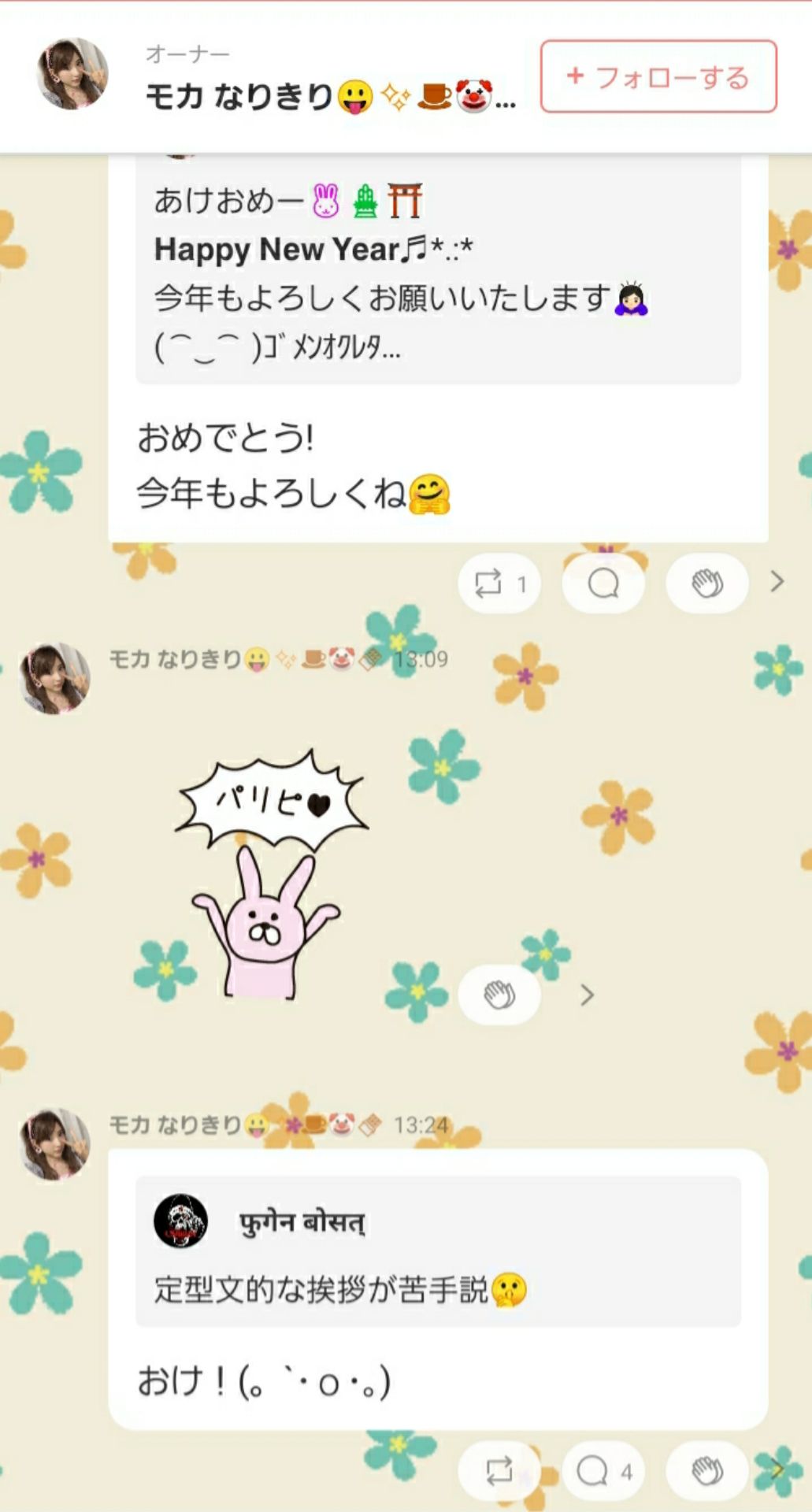The height and width of the screenshot is (1512, 812).
Task: Expand reaction options beside the sticker clap
Action: (x=586, y=995)
